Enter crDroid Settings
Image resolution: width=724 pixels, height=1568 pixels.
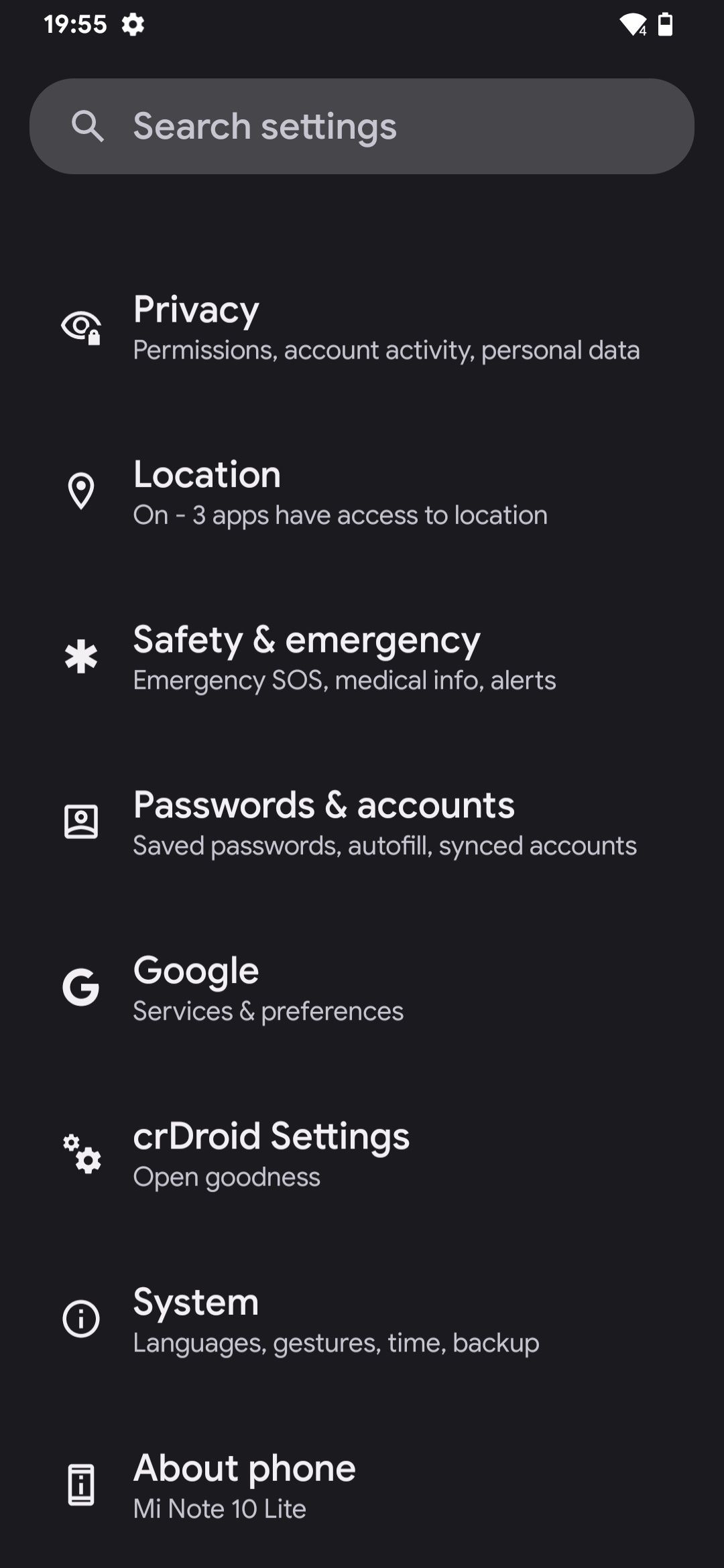(362, 1154)
